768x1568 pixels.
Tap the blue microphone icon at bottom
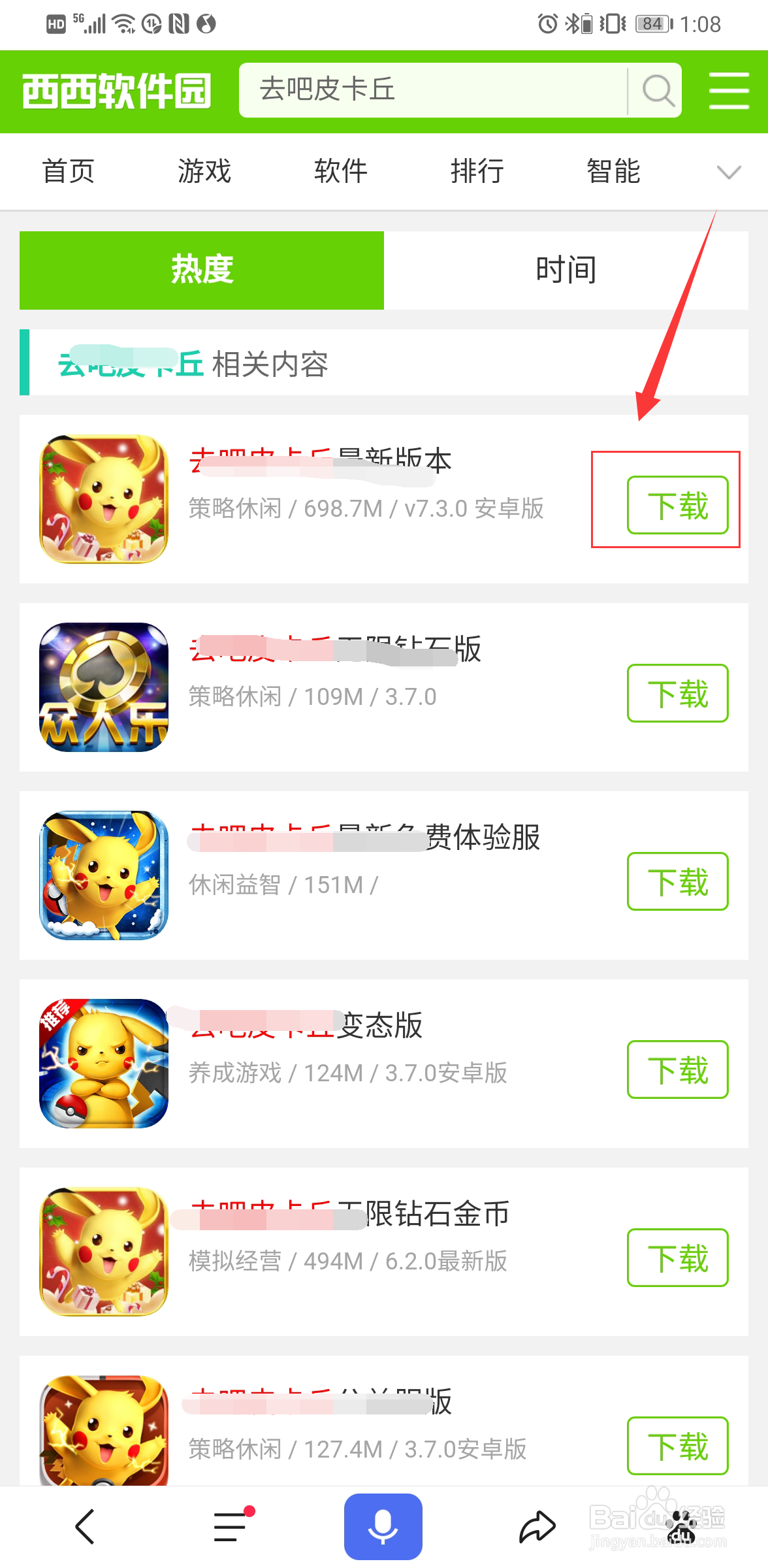click(x=384, y=1527)
